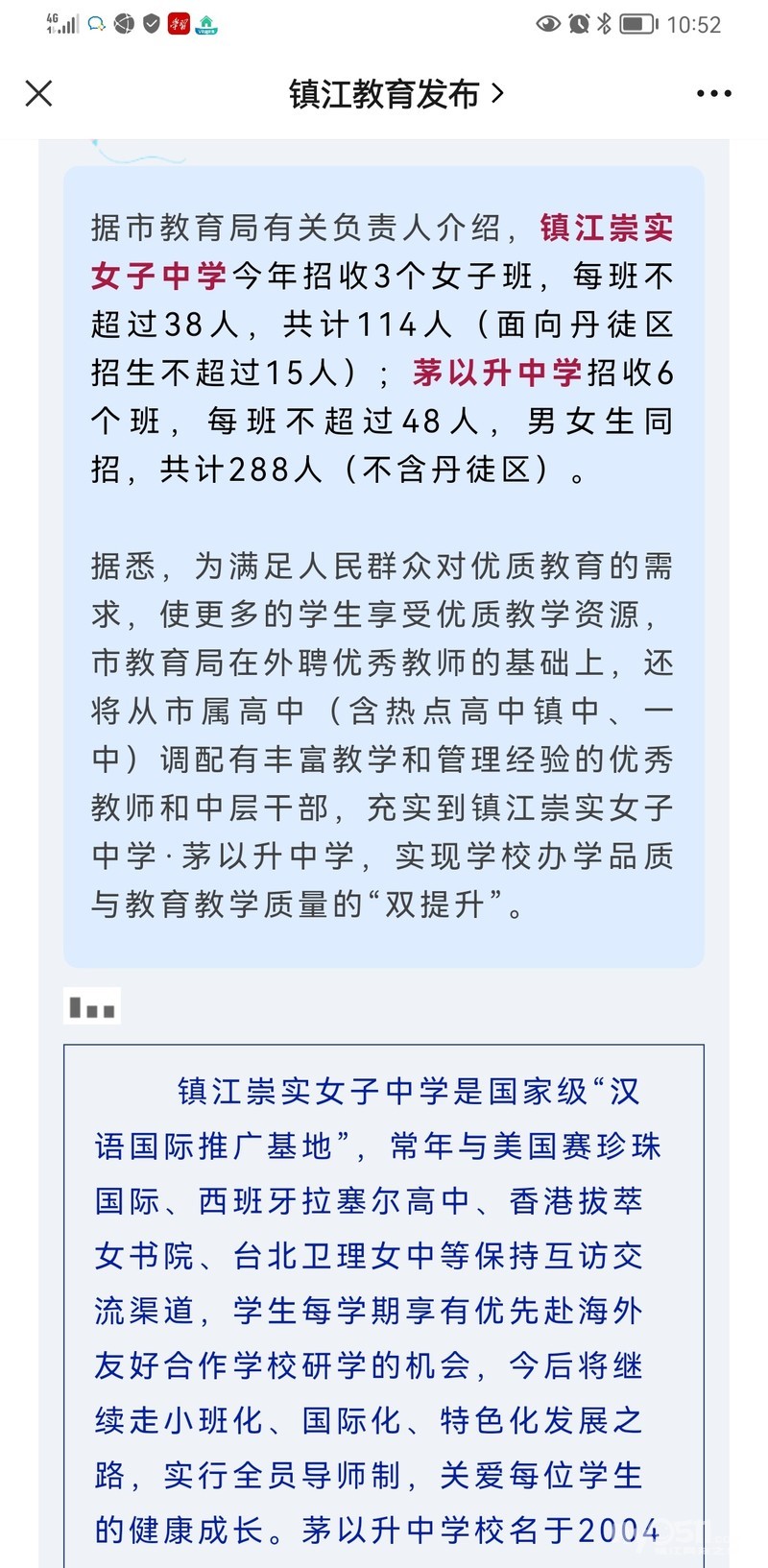The width and height of the screenshot is (768, 1568).
Task: Close the article page
Action: 38,93
